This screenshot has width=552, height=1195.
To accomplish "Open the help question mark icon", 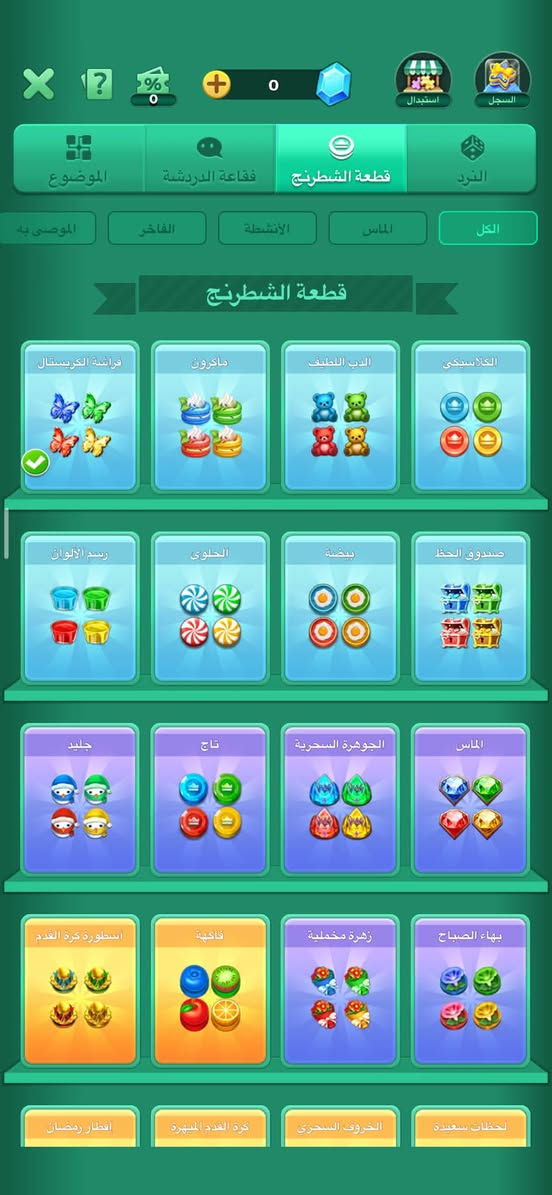I will pos(98,84).
